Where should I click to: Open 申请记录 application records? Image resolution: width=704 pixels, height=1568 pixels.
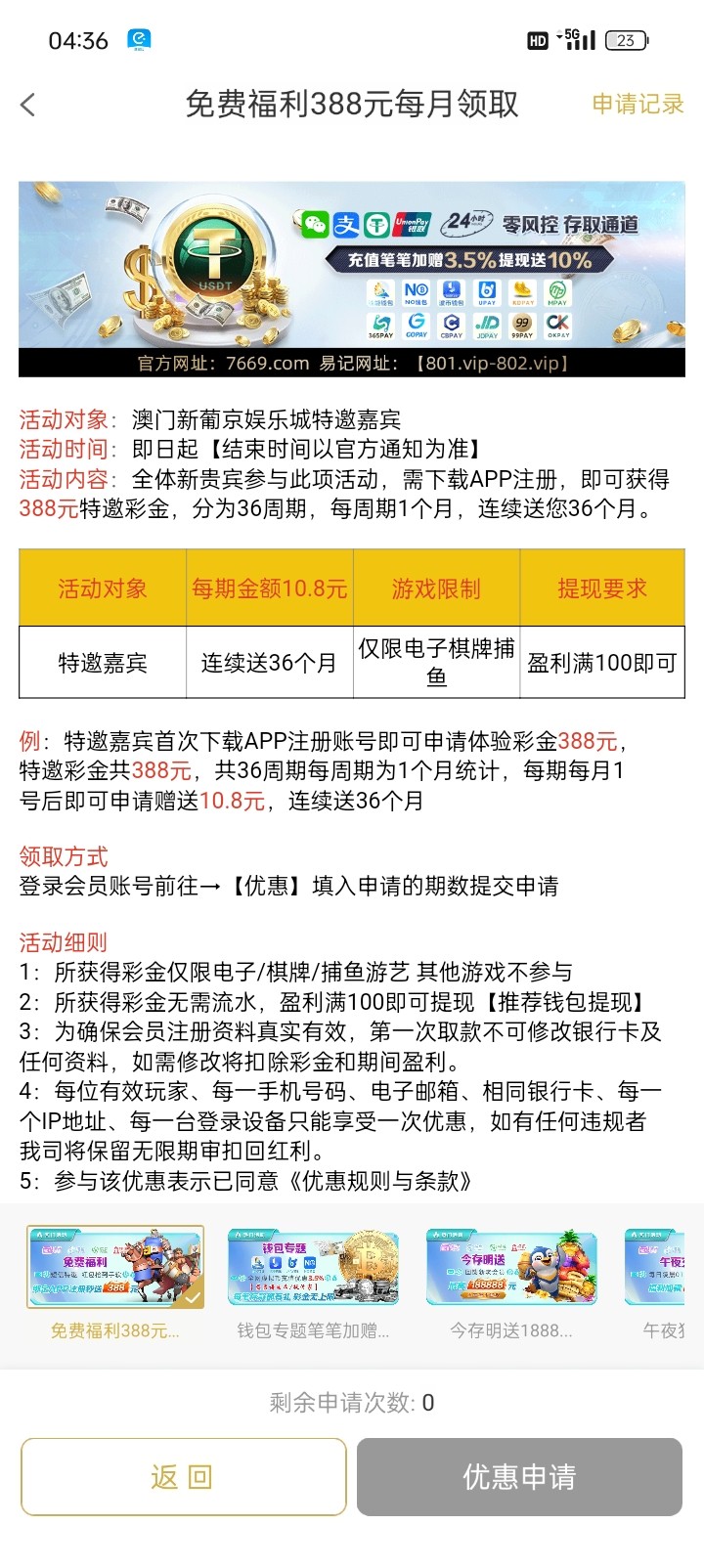pyautogui.click(x=638, y=104)
